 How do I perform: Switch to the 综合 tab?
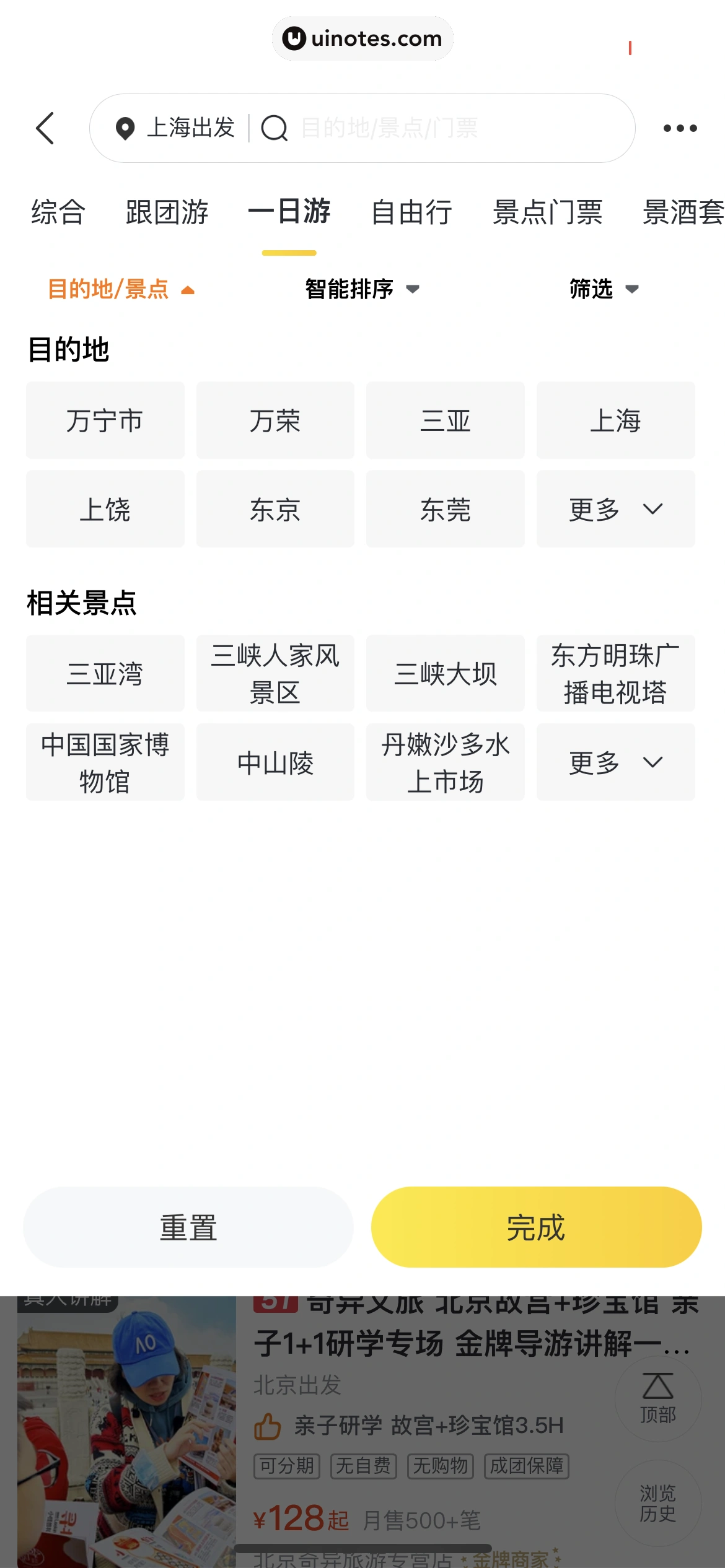pyautogui.click(x=58, y=212)
